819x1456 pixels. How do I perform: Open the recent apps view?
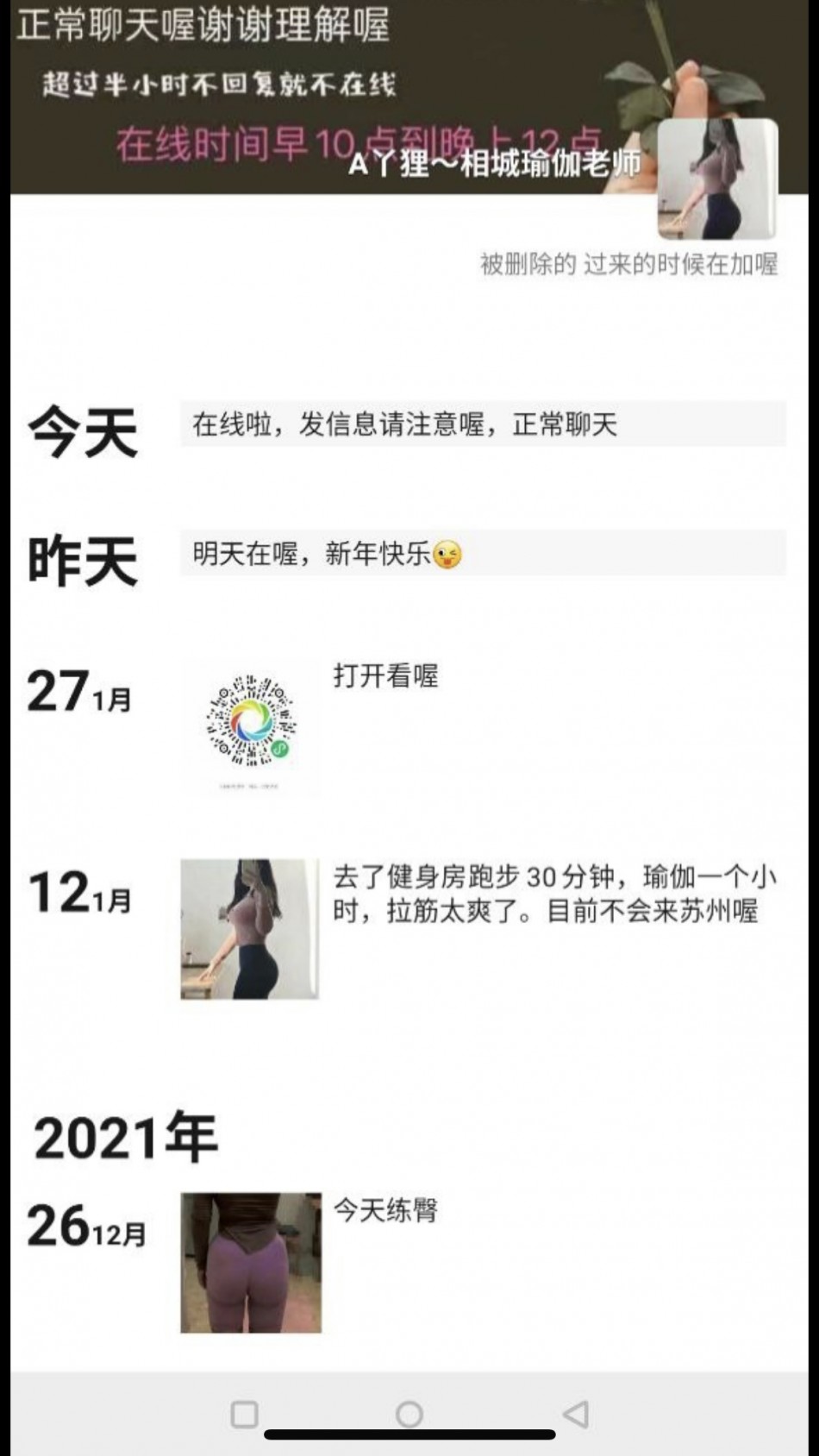pos(245,1414)
